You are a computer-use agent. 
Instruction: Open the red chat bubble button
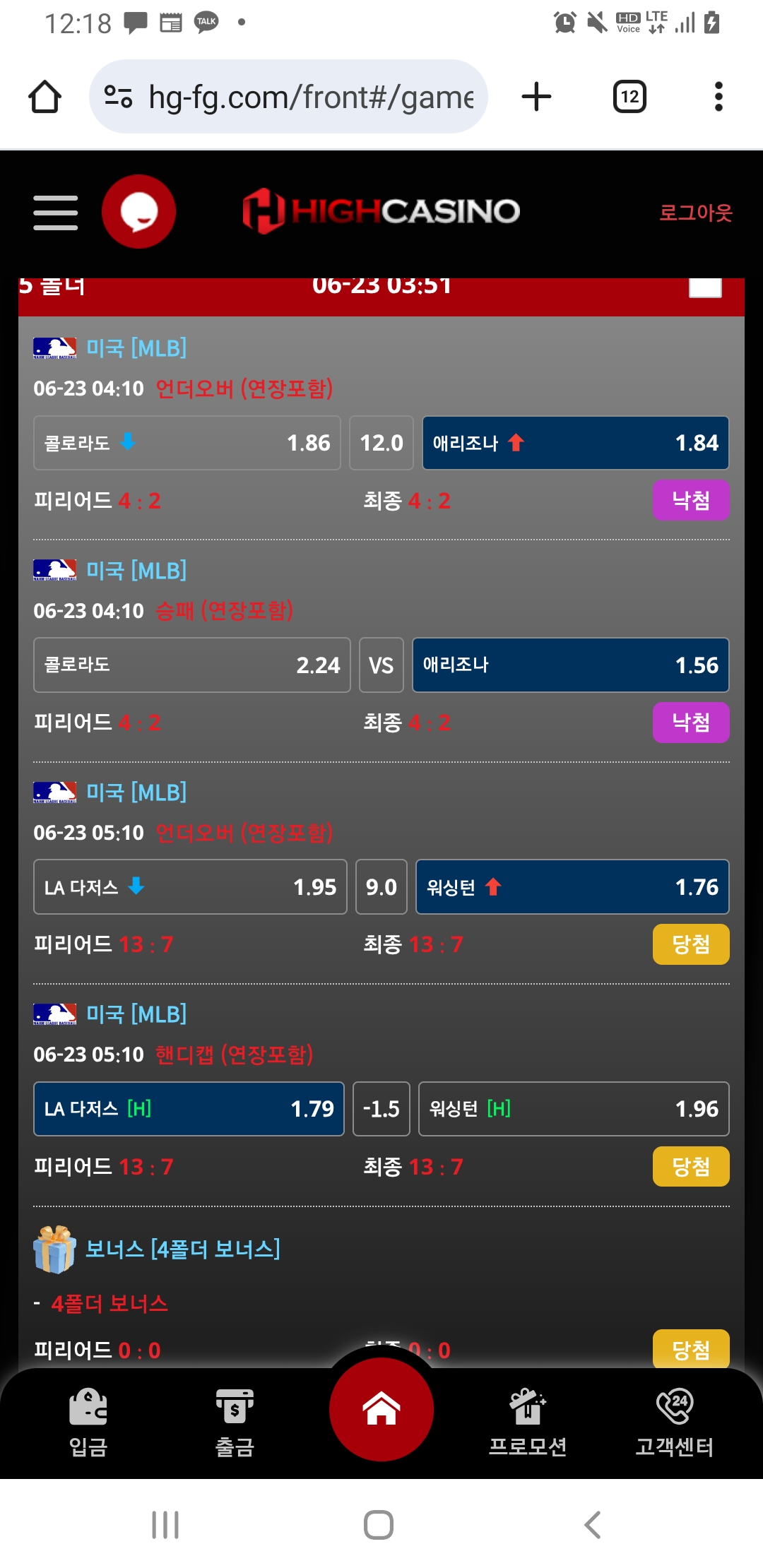coord(138,212)
